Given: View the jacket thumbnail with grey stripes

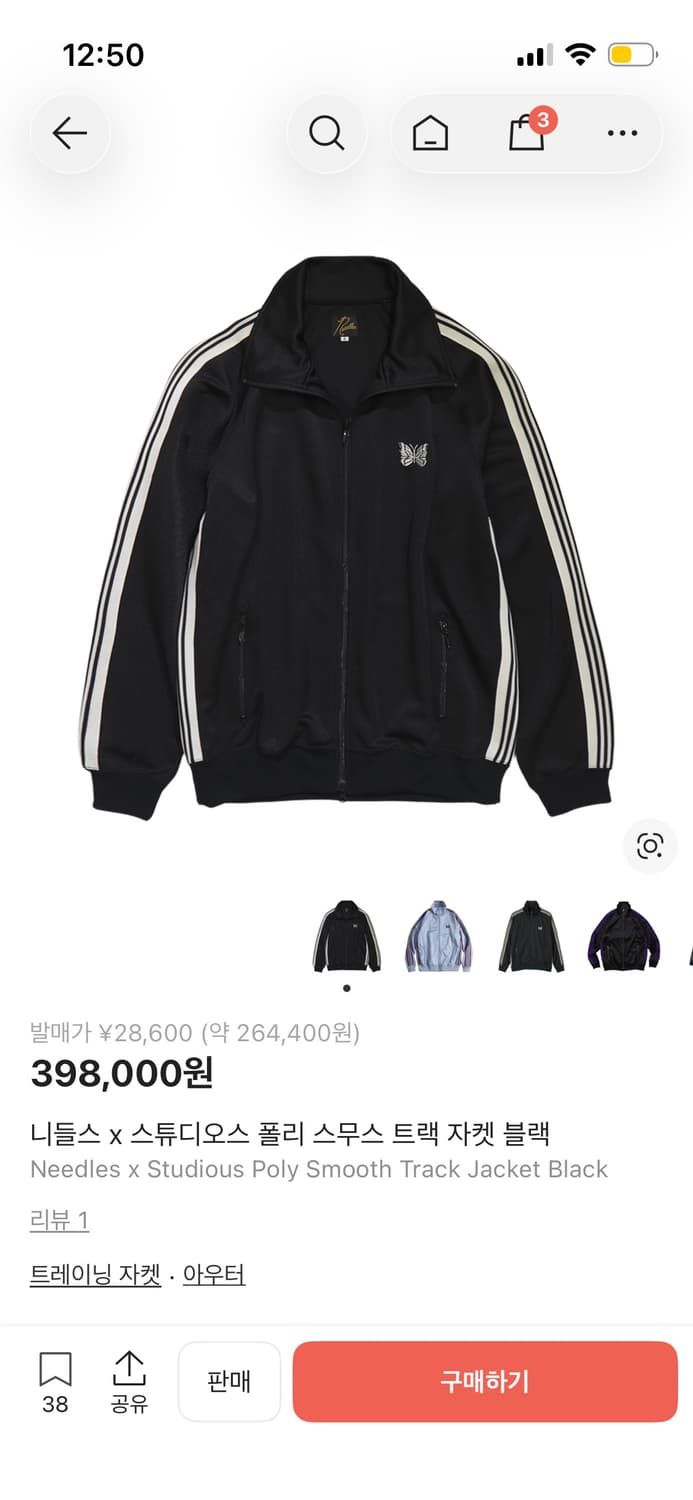Looking at the screenshot, I should point(531,936).
